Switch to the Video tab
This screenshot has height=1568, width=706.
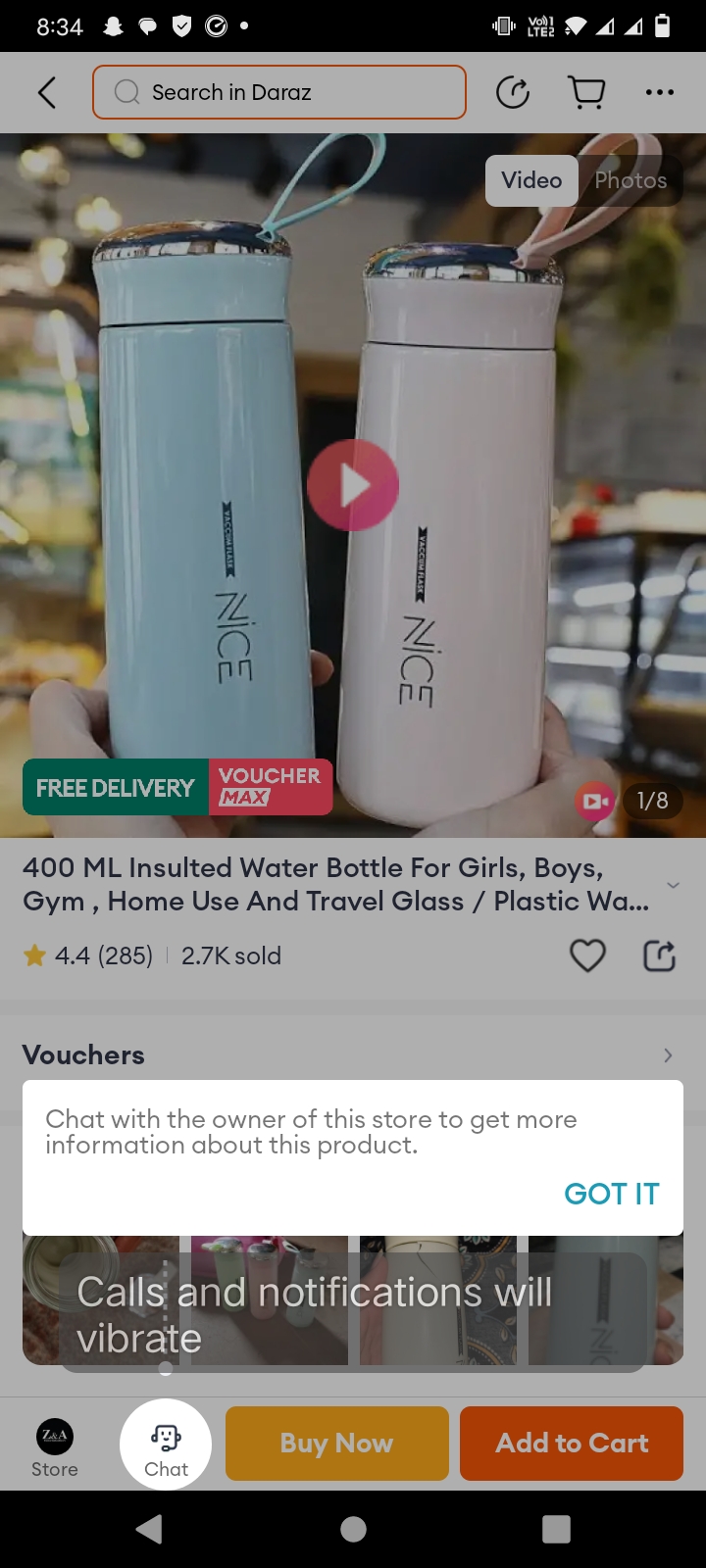pyautogui.click(x=531, y=180)
